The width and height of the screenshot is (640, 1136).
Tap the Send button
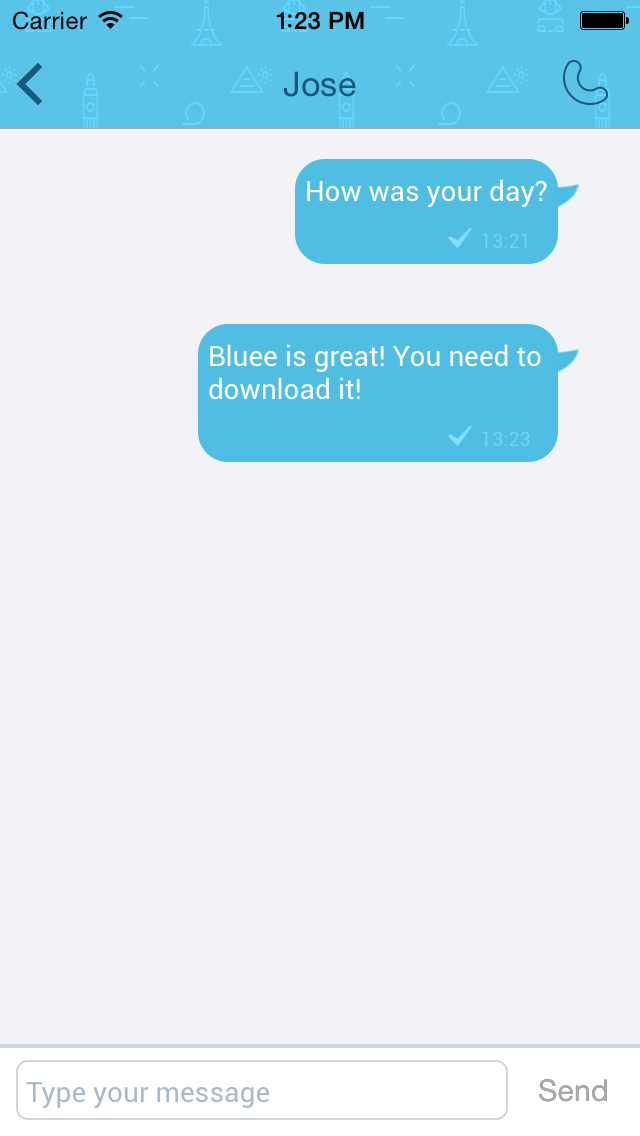click(x=573, y=1090)
